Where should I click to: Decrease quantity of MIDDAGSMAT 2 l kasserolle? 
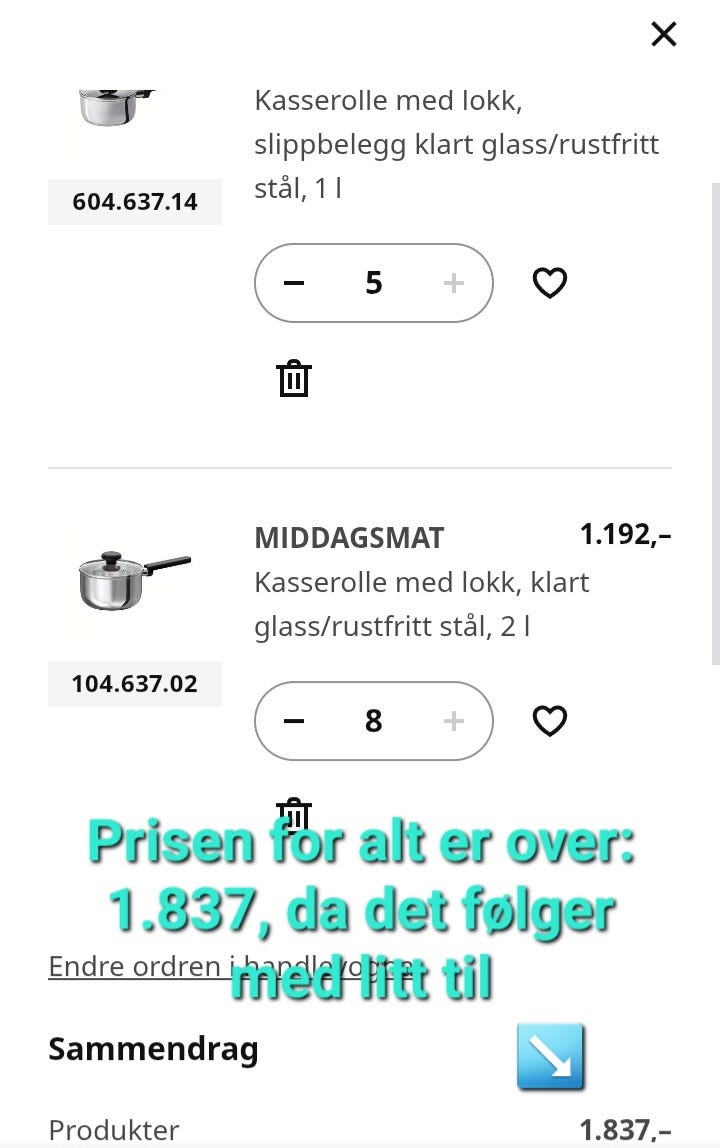(x=294, y=721)
